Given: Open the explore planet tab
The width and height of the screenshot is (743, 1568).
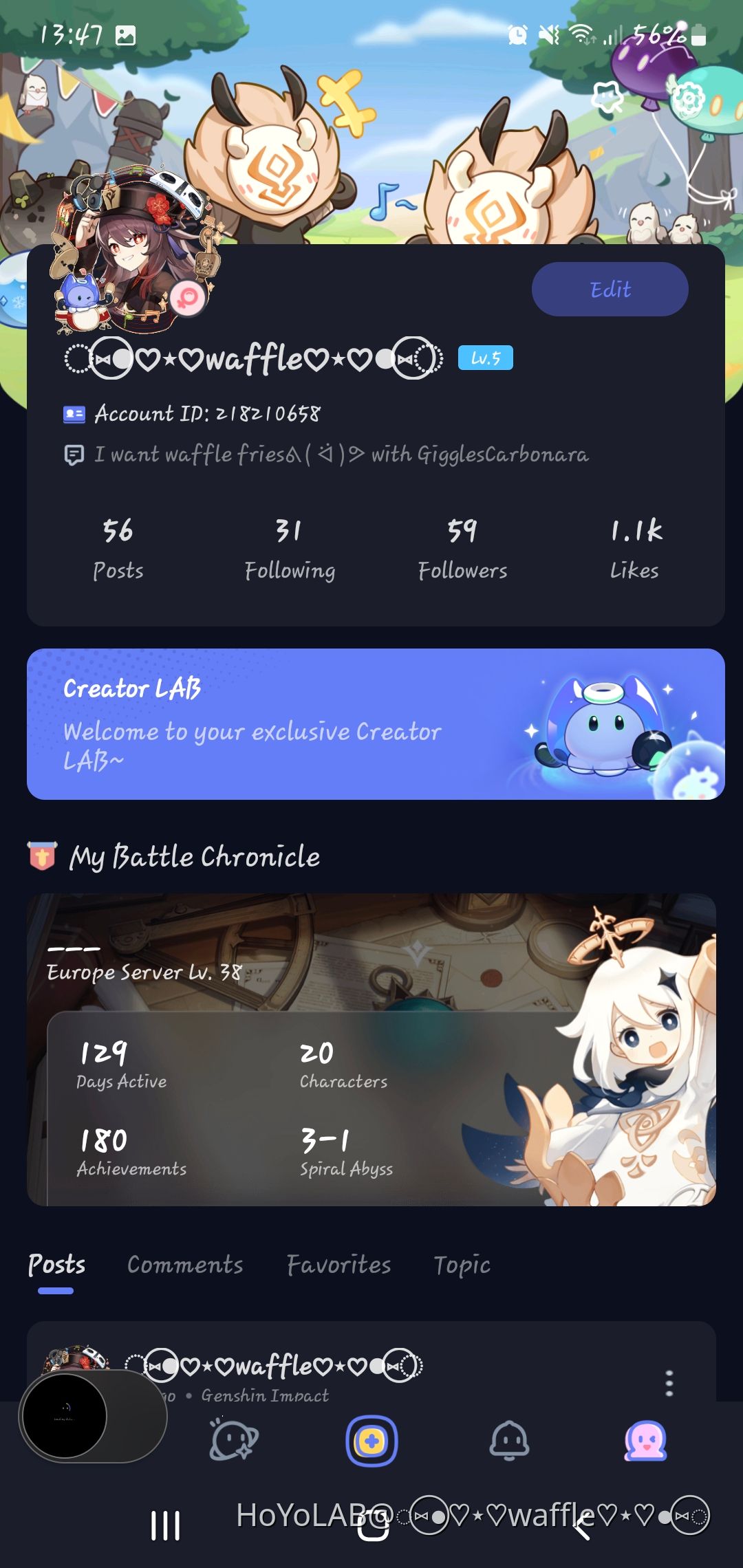Looking at the screenshot, I should coord(233,1441).
